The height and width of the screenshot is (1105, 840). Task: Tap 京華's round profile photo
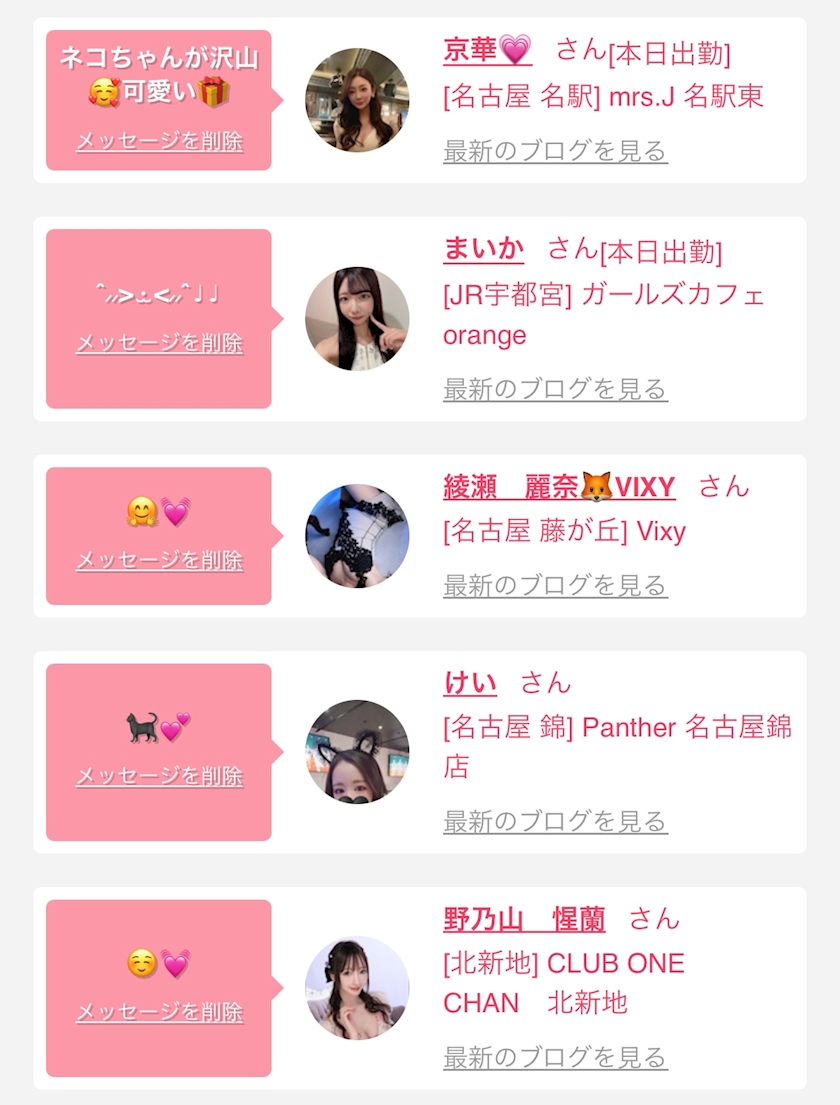pyautogui.click(x=357, y=100)
